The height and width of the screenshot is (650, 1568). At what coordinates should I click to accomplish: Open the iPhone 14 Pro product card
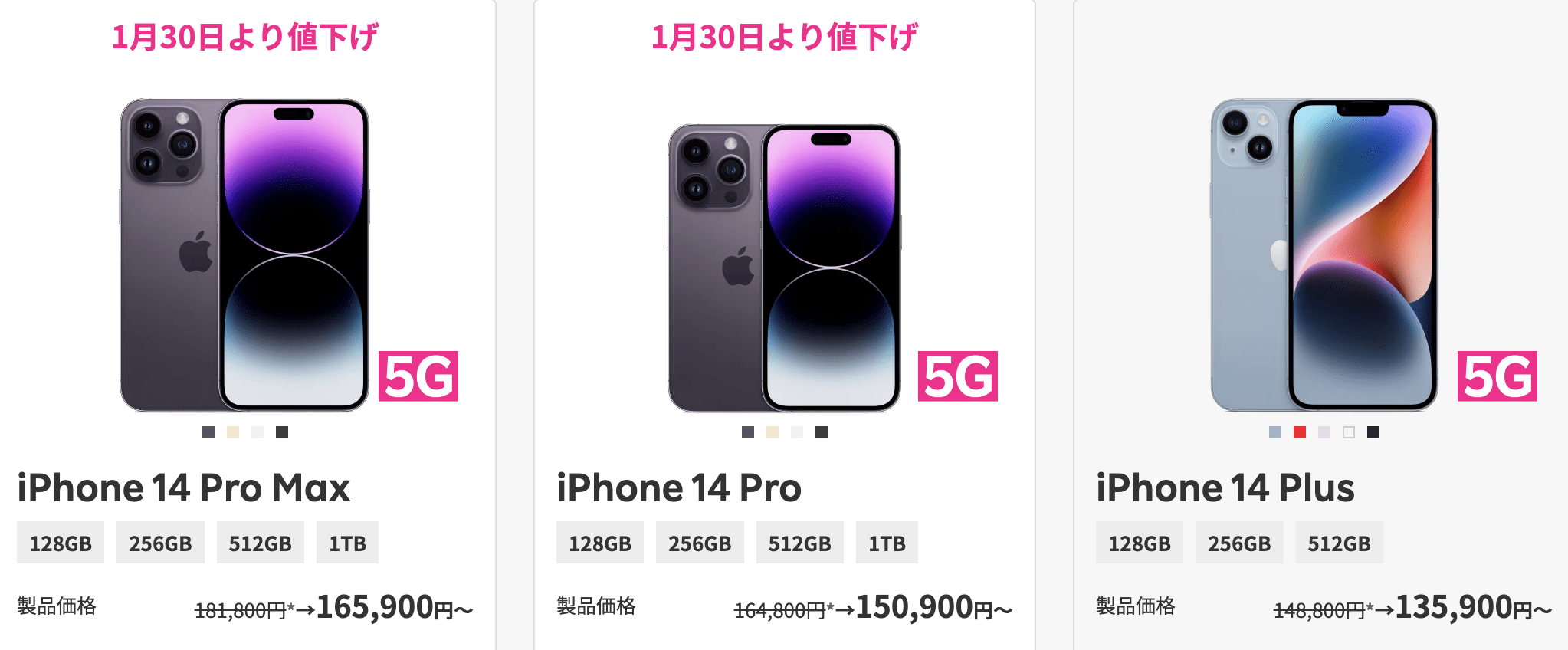[x=679, y=487]
